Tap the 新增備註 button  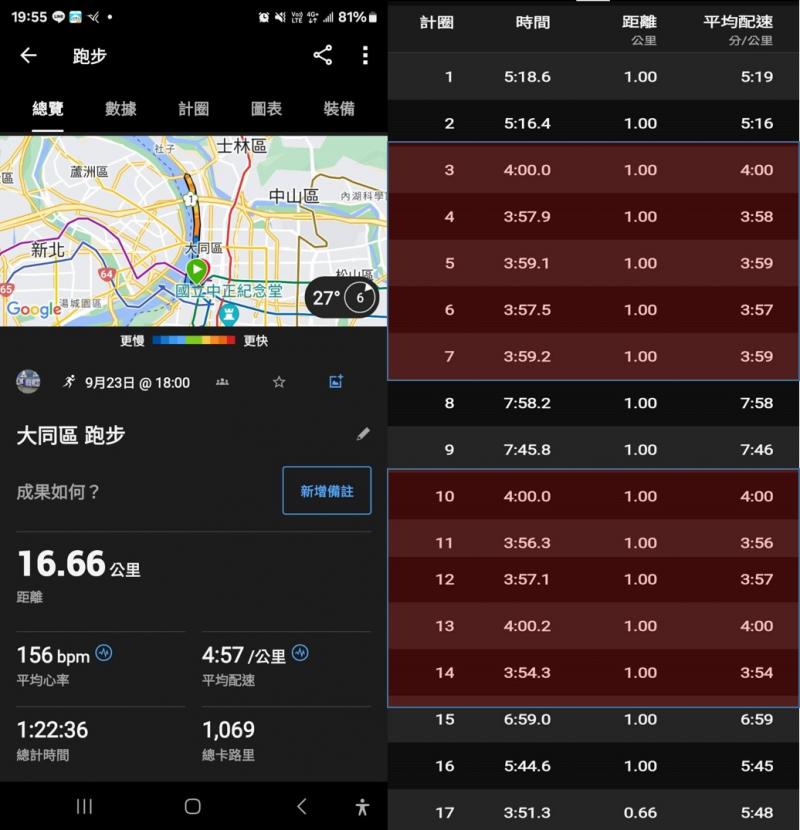(326, 491)
